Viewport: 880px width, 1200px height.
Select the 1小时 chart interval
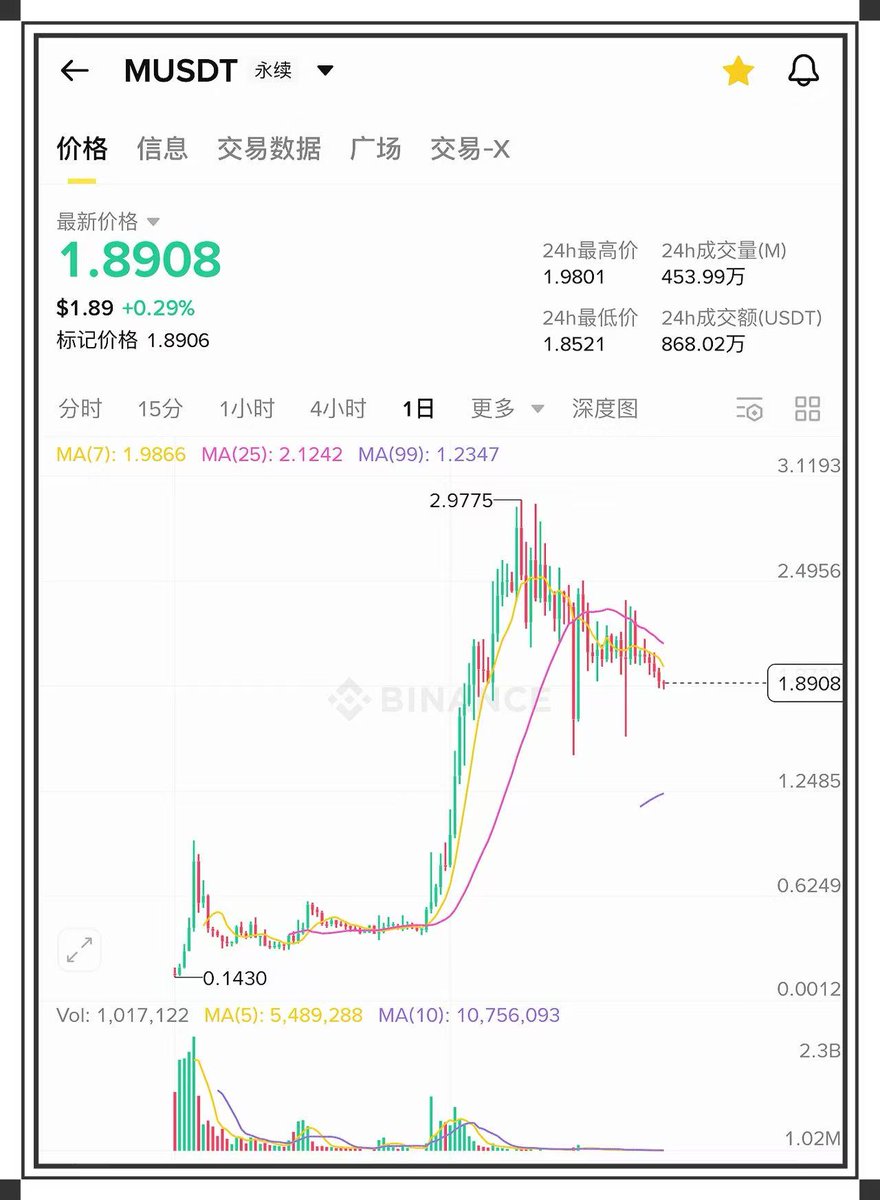pyautogui.click(x=246, y=408)
